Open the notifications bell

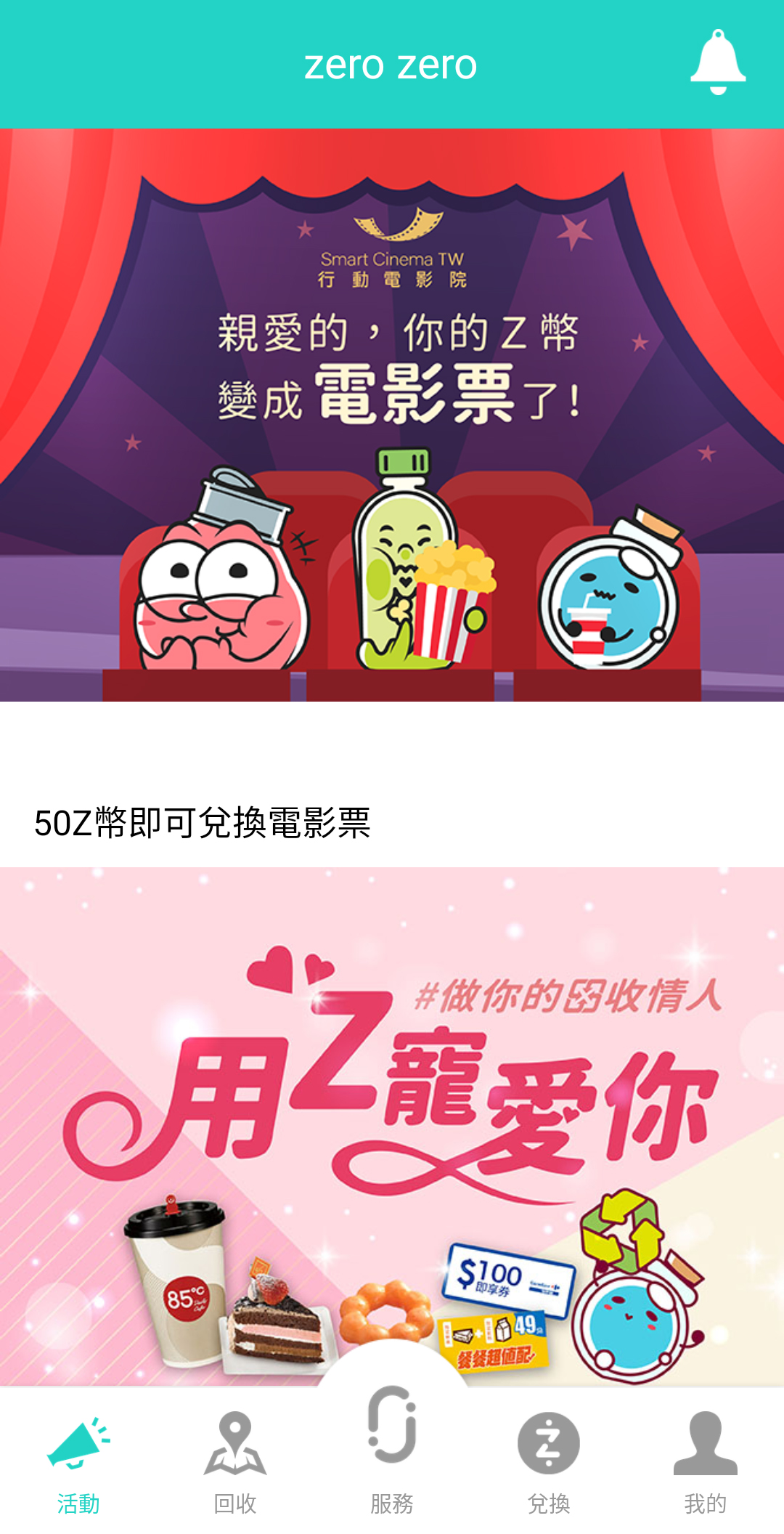[717, 63]
